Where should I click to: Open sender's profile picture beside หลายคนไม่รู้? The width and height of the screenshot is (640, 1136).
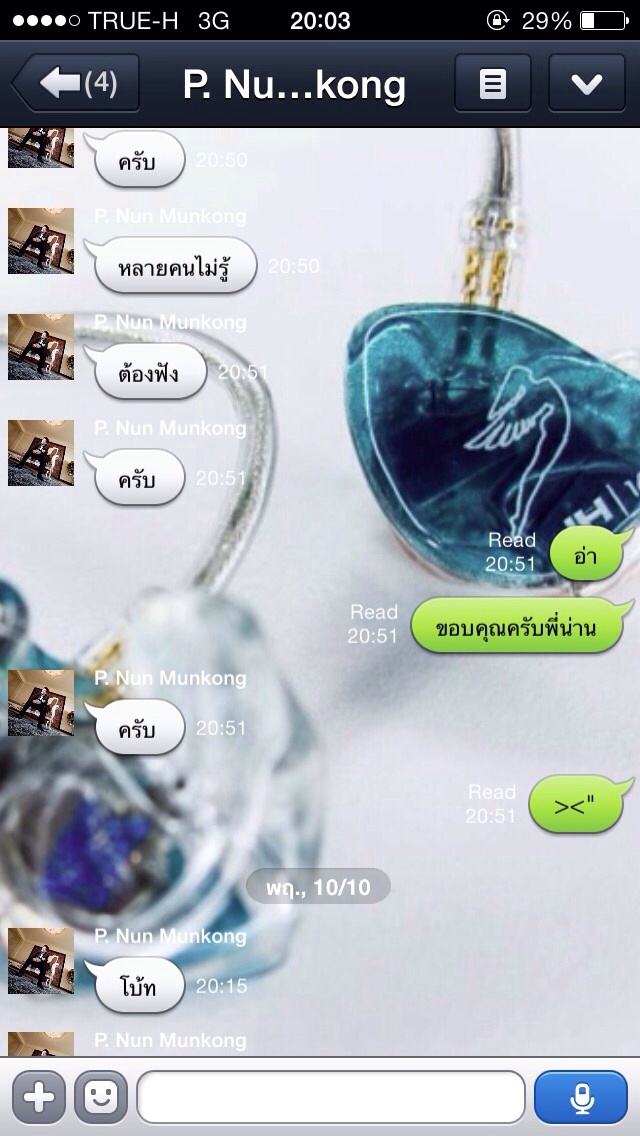pos(41,241)
